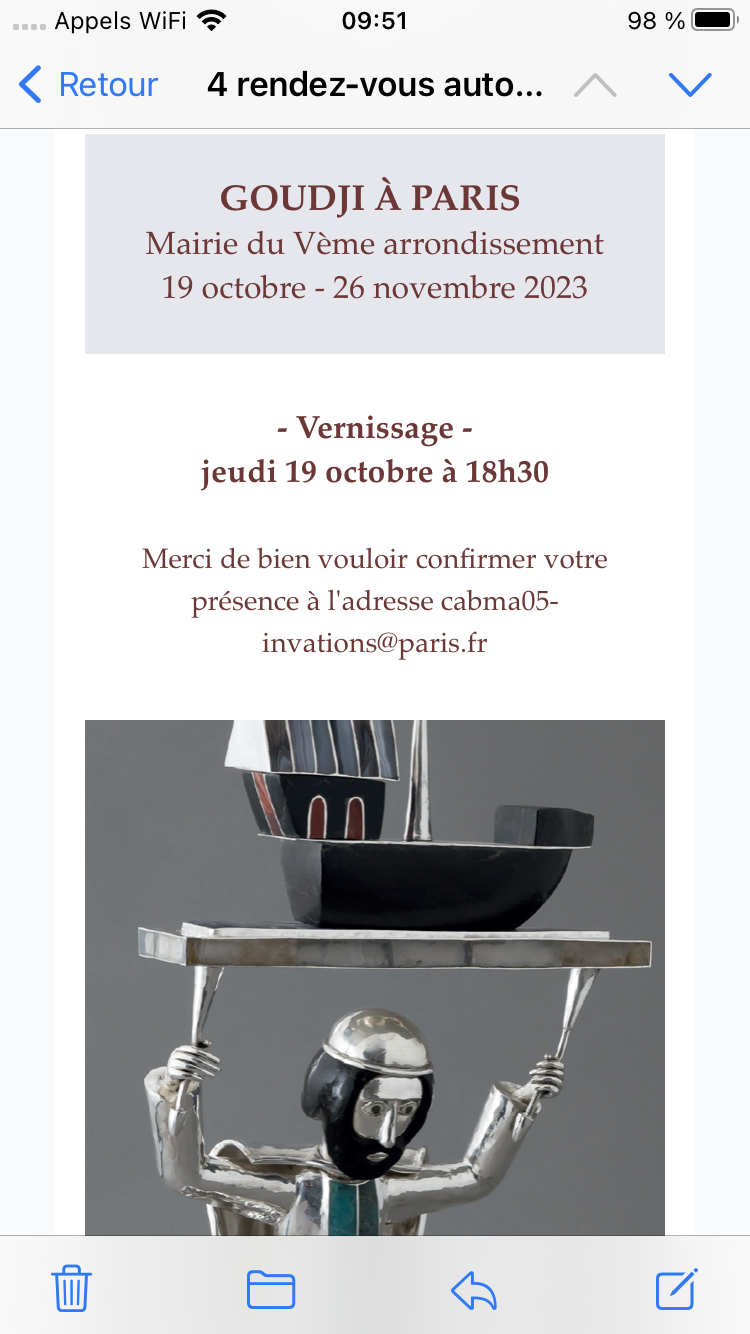
Task: Move this message using the folder icon
Action: [271, 1289]
